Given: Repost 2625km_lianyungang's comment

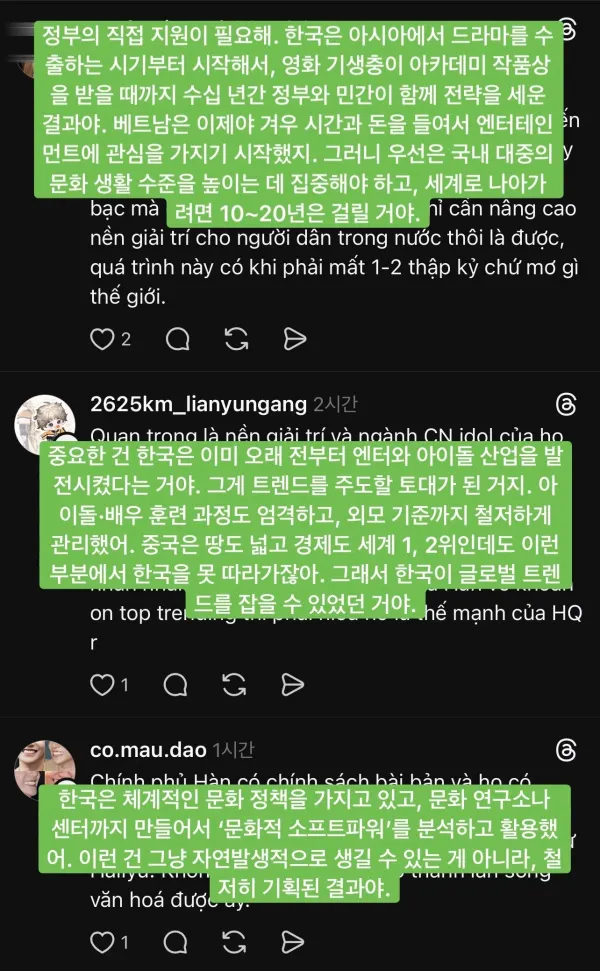Looking at the screenshot, I should coord(236,685).
